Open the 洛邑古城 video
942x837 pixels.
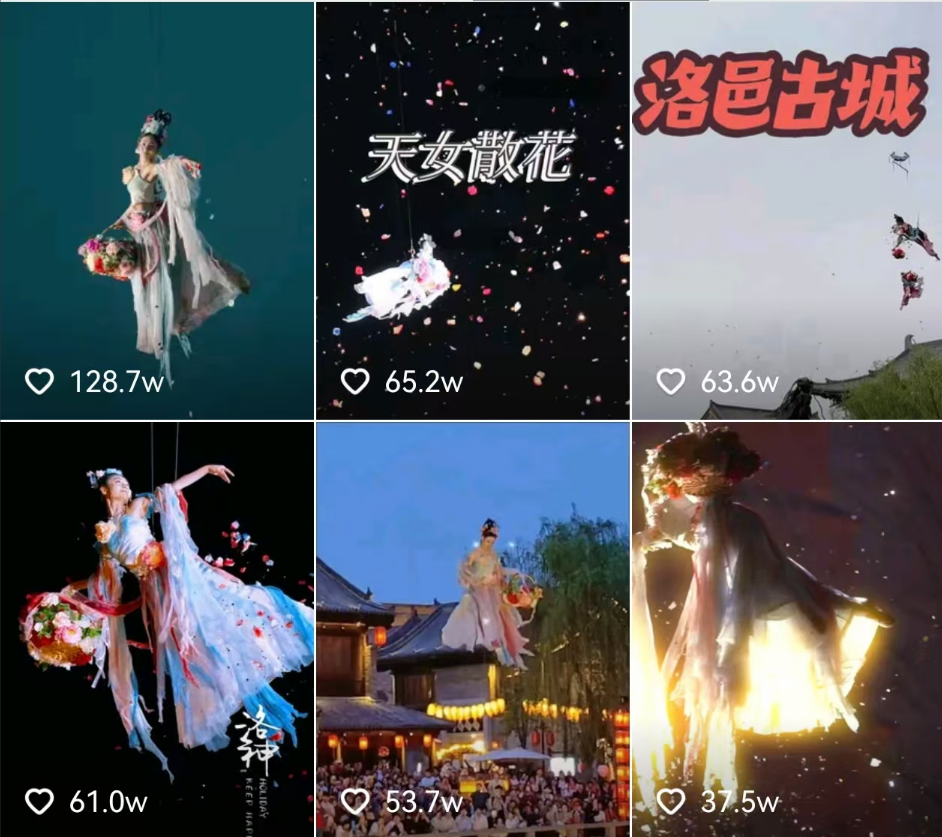[x=786, y=210]
